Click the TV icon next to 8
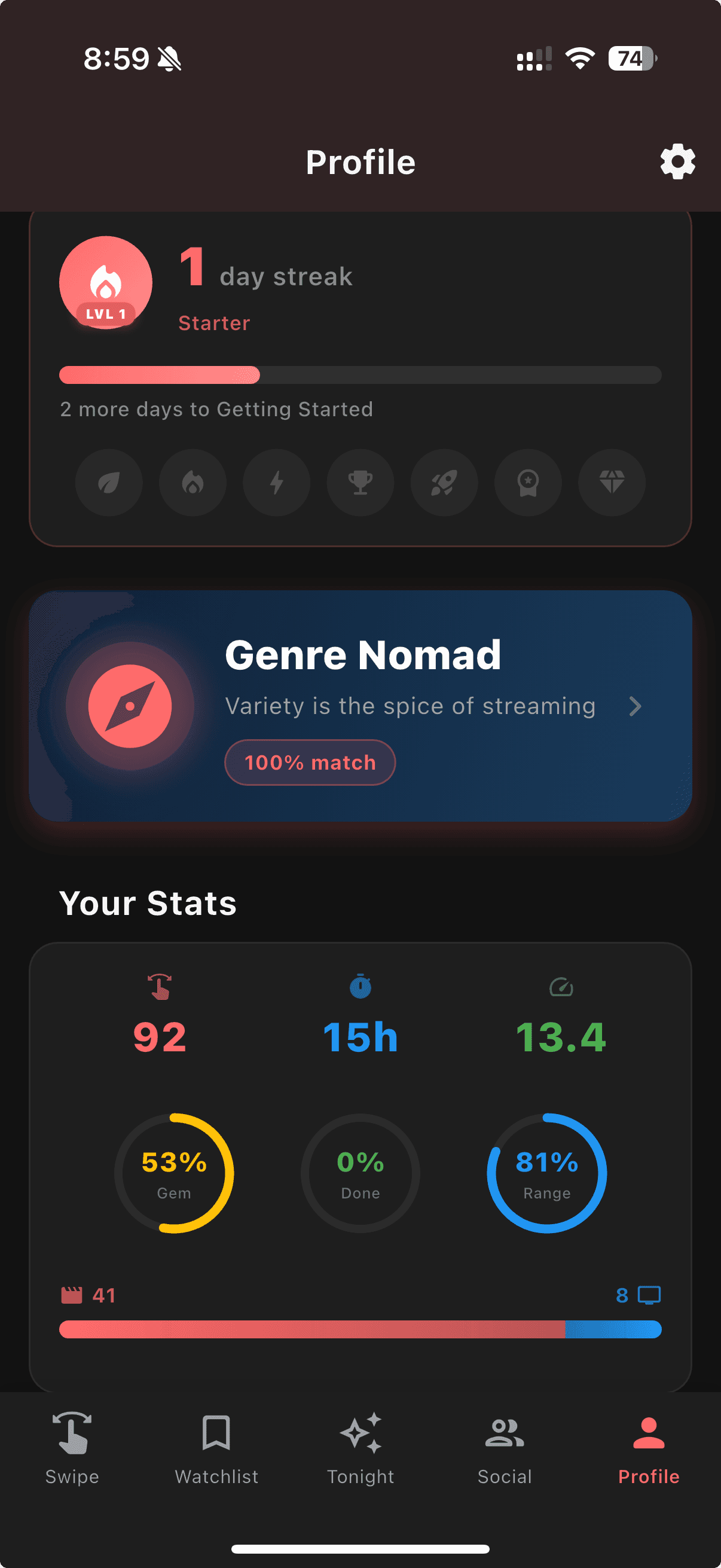Image resolution: width=721 pixels, height=1568 pixels. tap(649, 1295)
